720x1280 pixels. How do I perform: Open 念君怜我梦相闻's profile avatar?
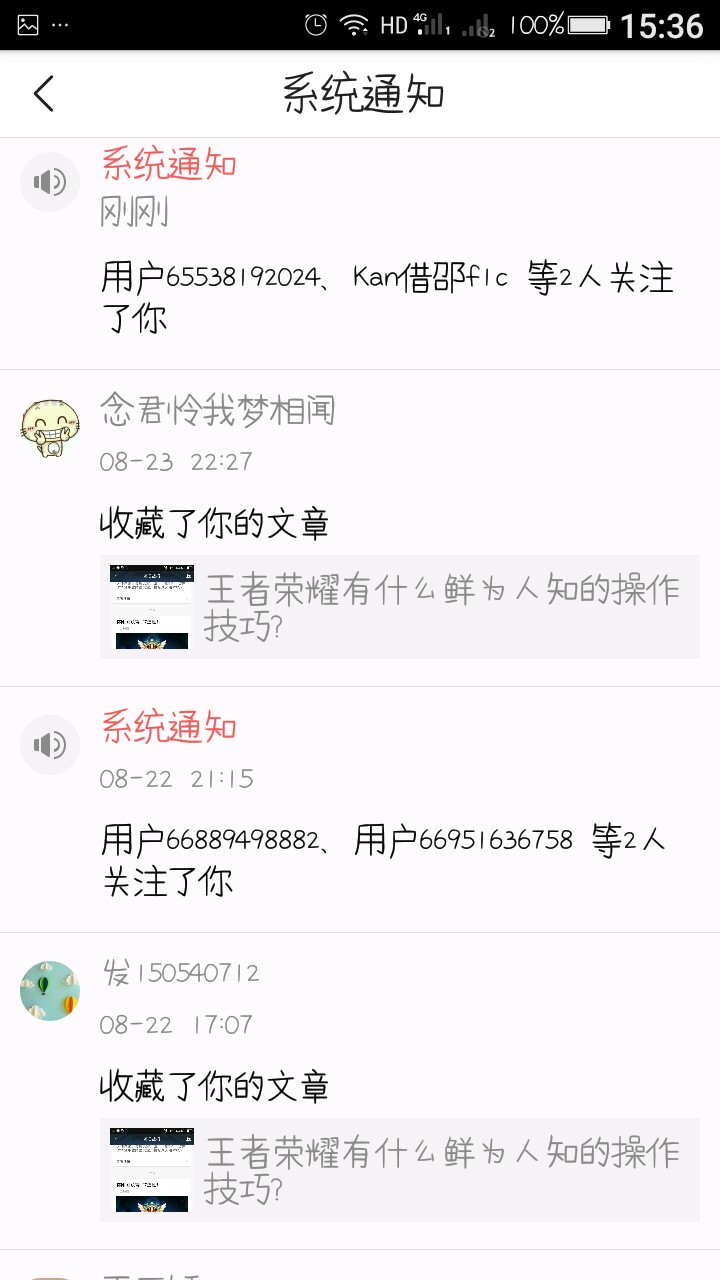[50, 427]
